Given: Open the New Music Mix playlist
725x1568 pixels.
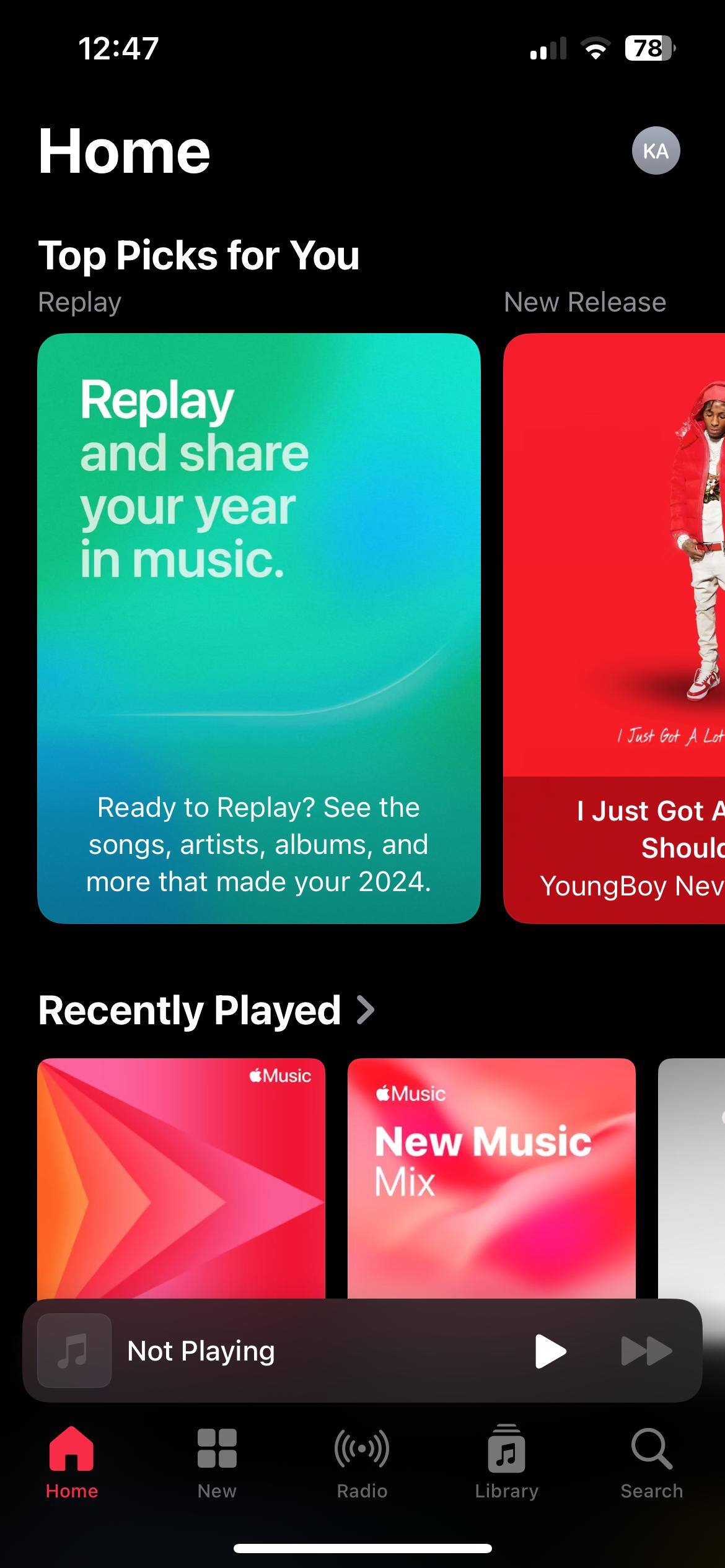Looking at the screenshot, I should tap(491, 1177).
